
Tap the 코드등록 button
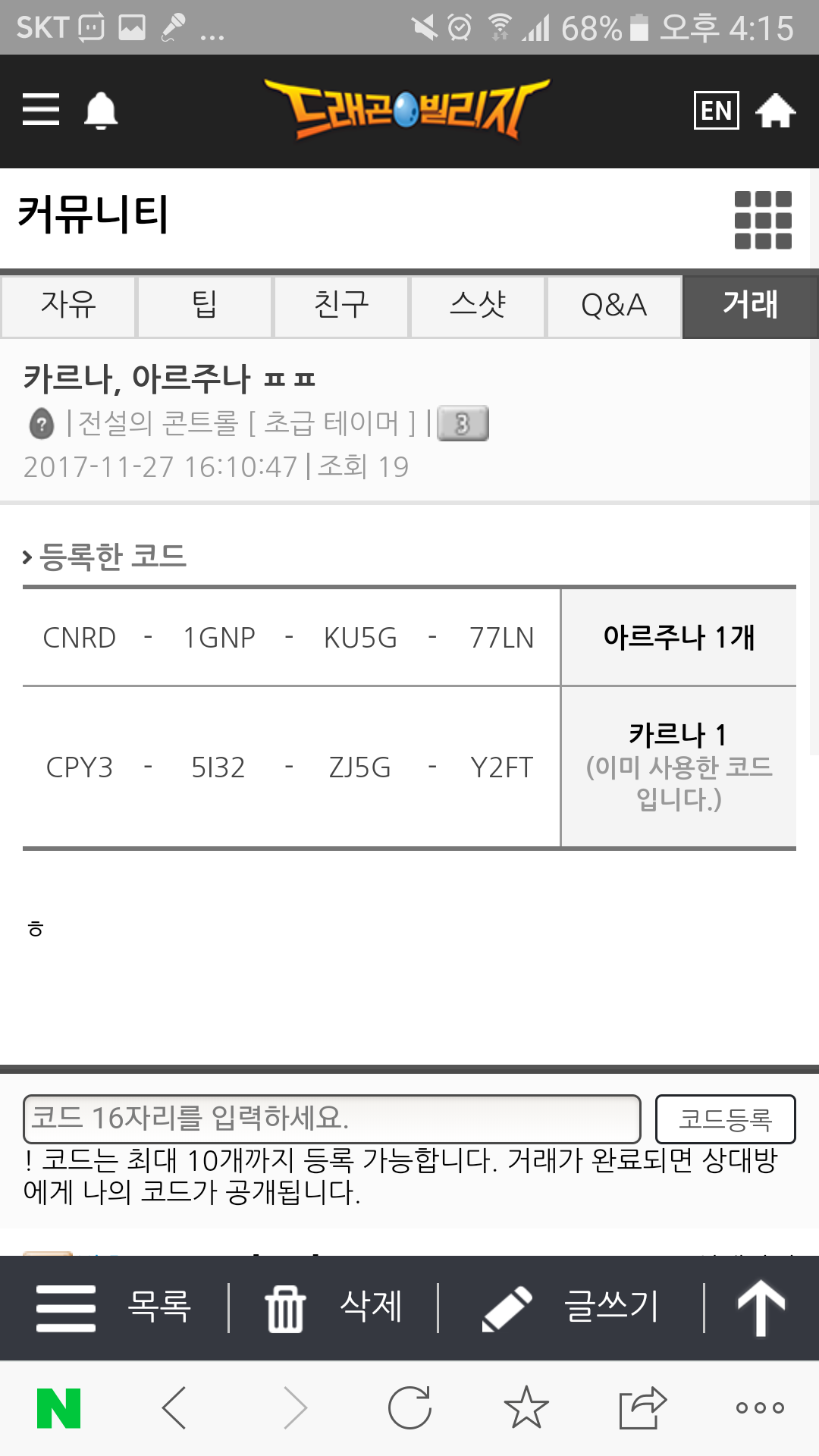[x=725, y=1119]
